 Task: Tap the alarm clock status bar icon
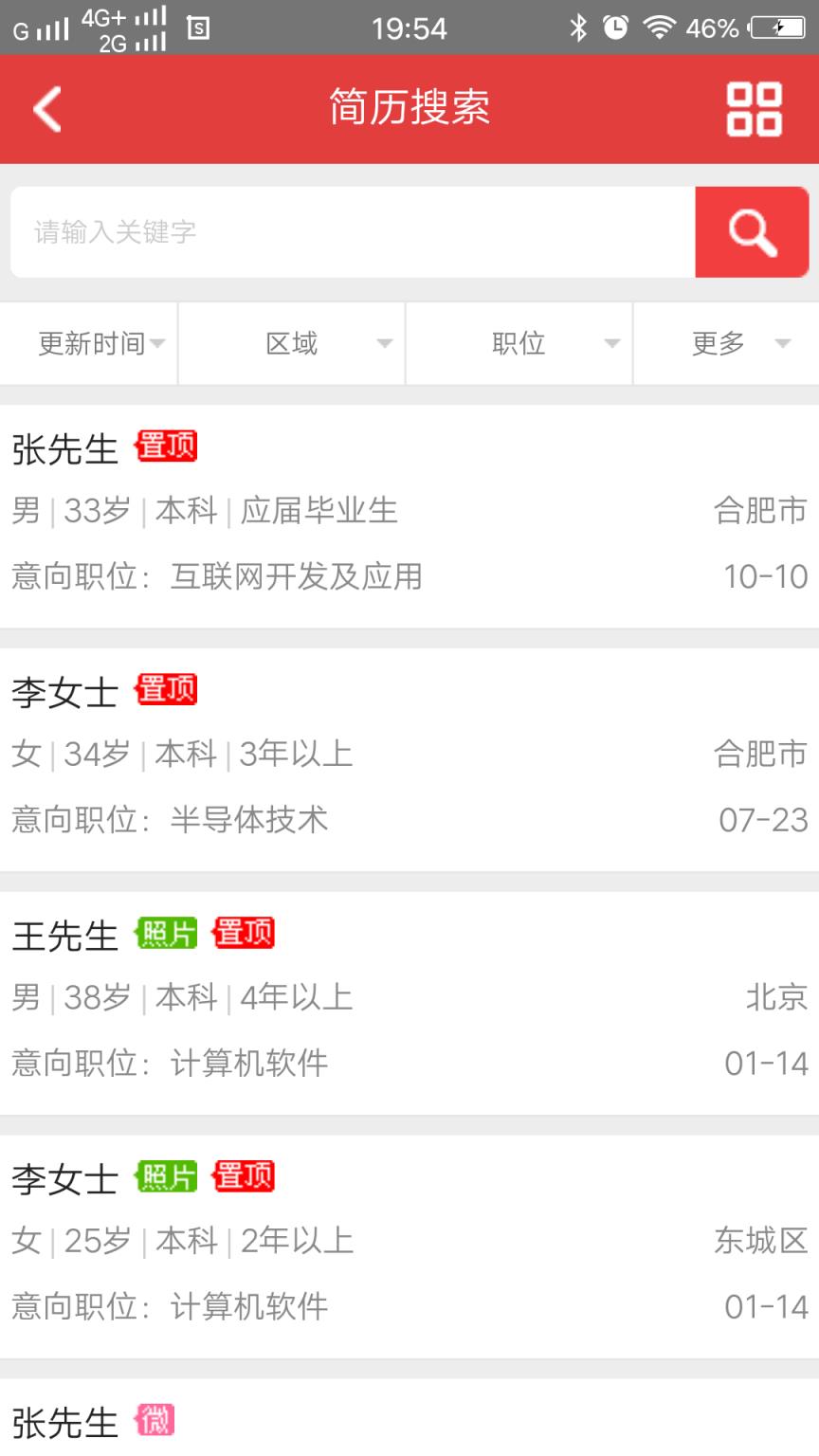click(614, 27)
